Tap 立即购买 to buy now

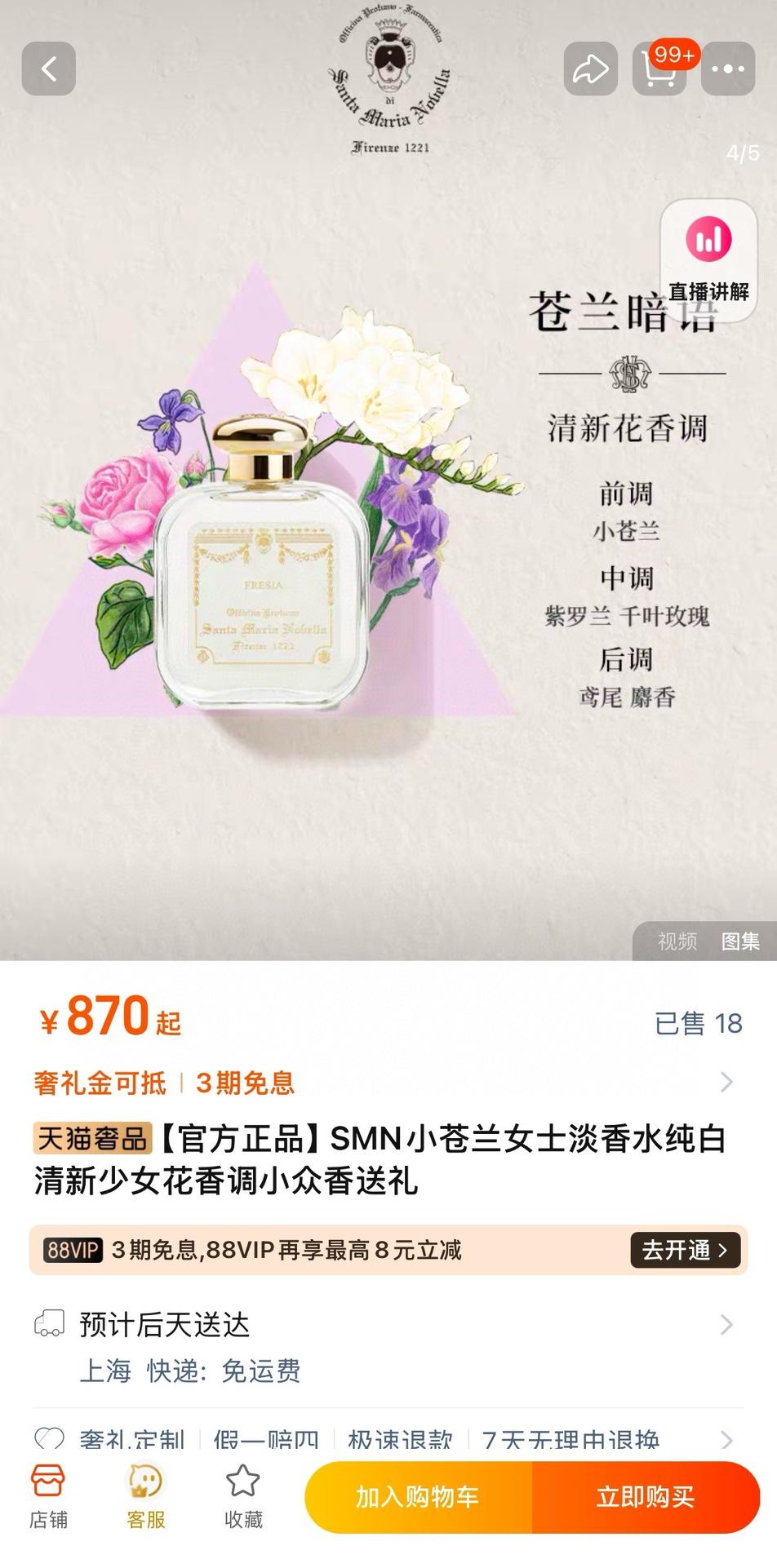645,1498
